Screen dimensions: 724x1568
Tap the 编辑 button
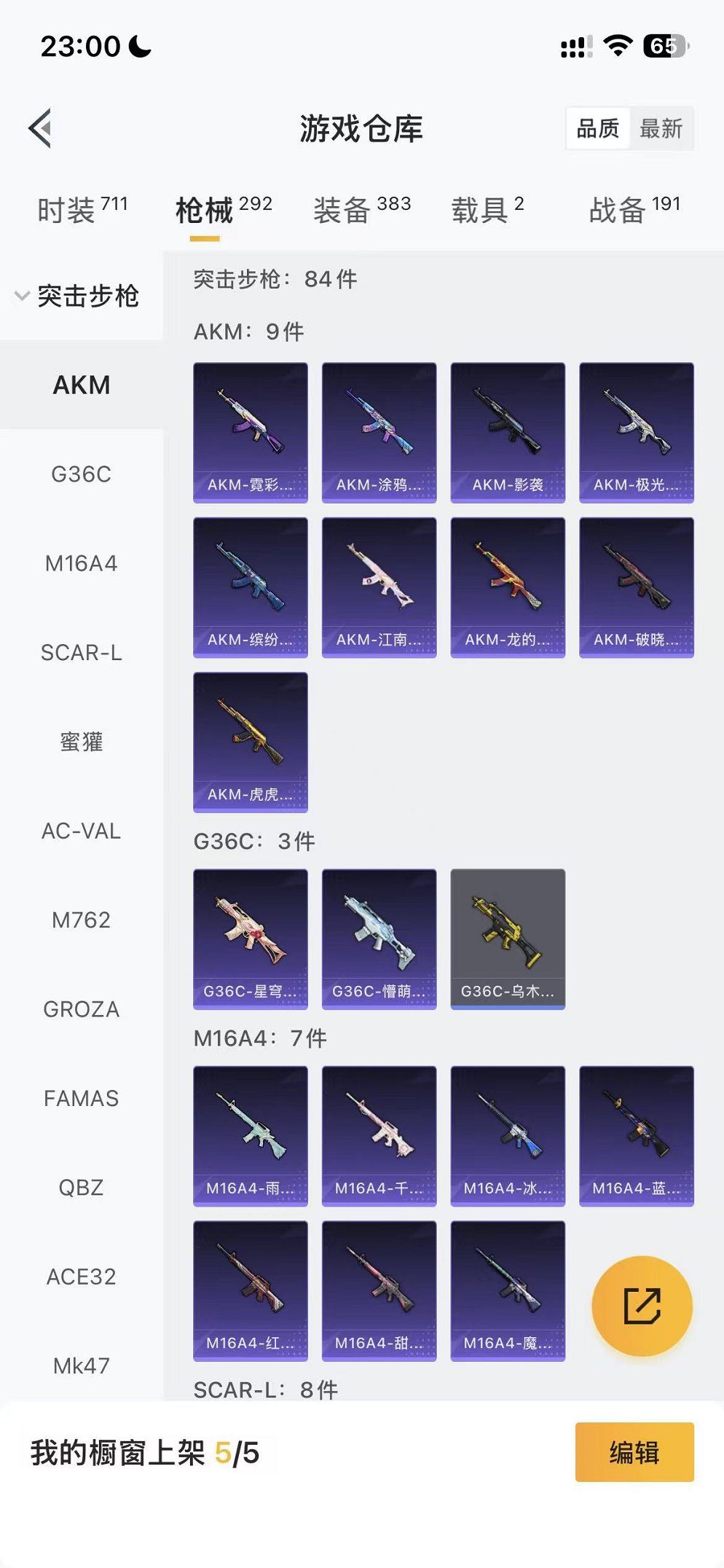(634, 1452)
